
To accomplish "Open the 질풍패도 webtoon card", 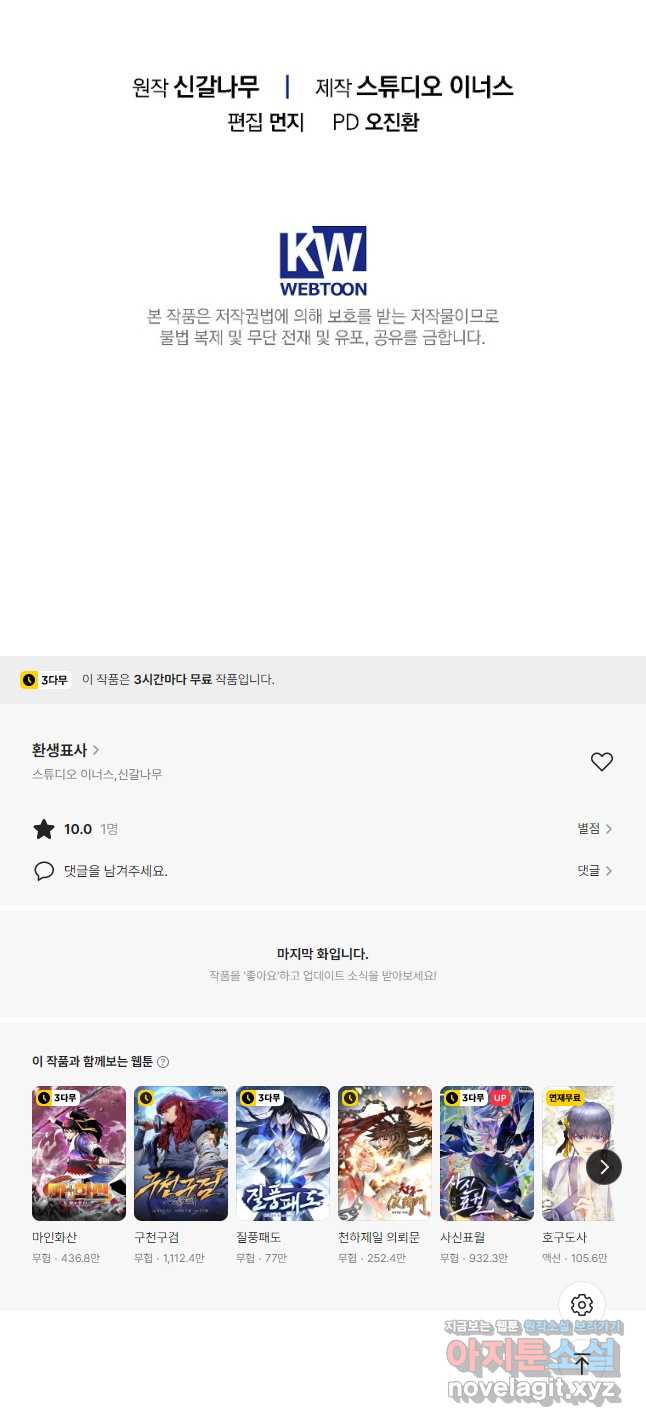I will [x=283, y=1153].
